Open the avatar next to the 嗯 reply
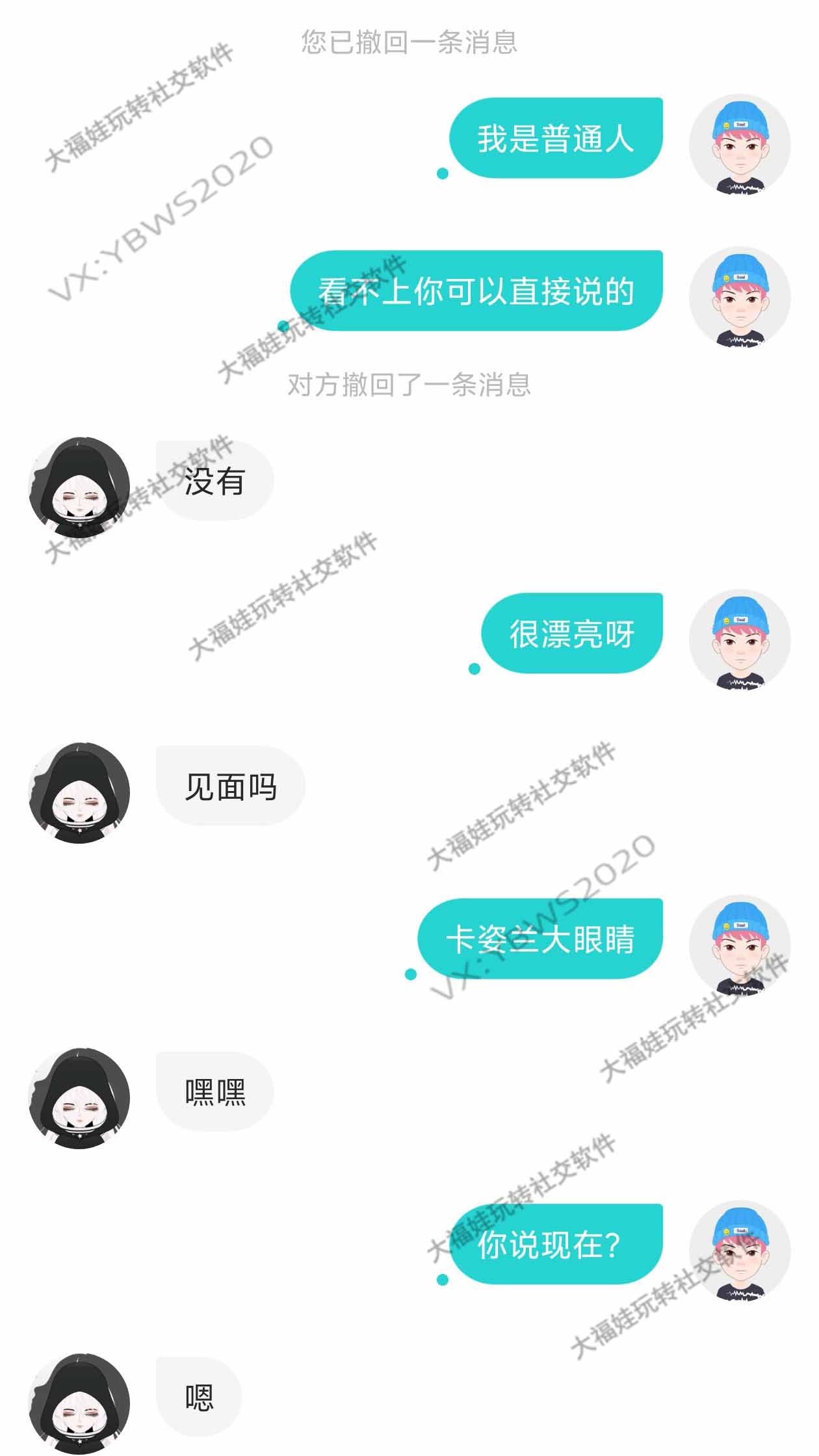Viewport: 819px width, 1456px height. click(79, 1404)
